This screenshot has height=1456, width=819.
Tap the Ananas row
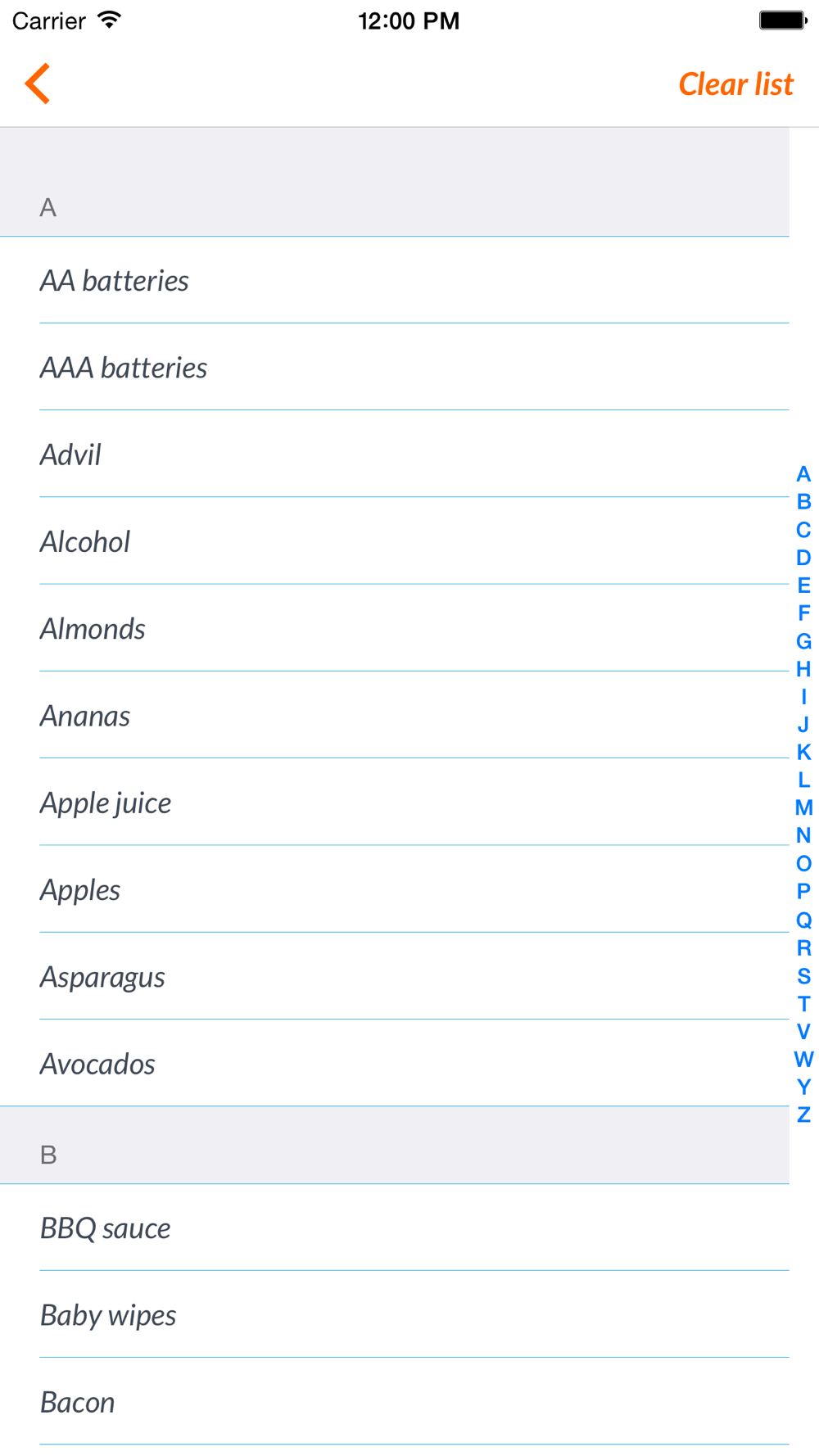[395, 715]
